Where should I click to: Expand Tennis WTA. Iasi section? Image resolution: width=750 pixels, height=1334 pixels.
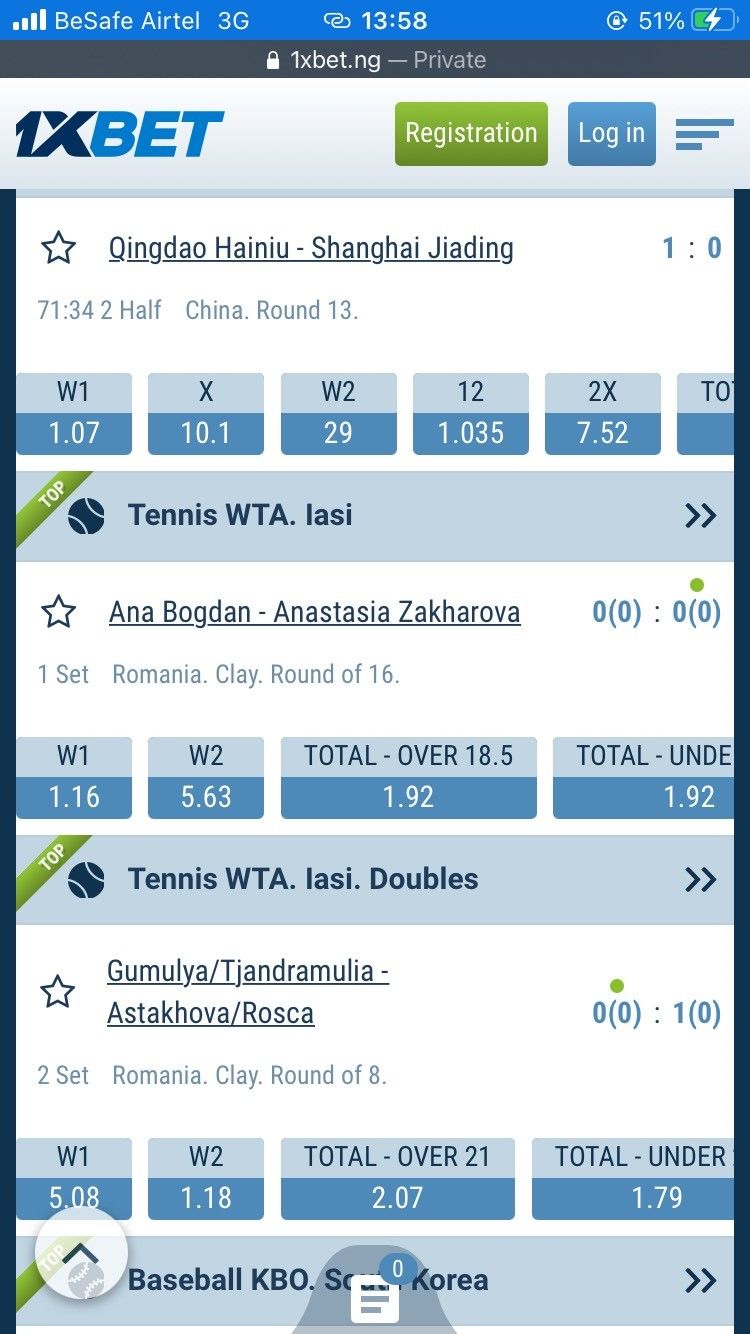pyautogui.click(x=700, y=516)
